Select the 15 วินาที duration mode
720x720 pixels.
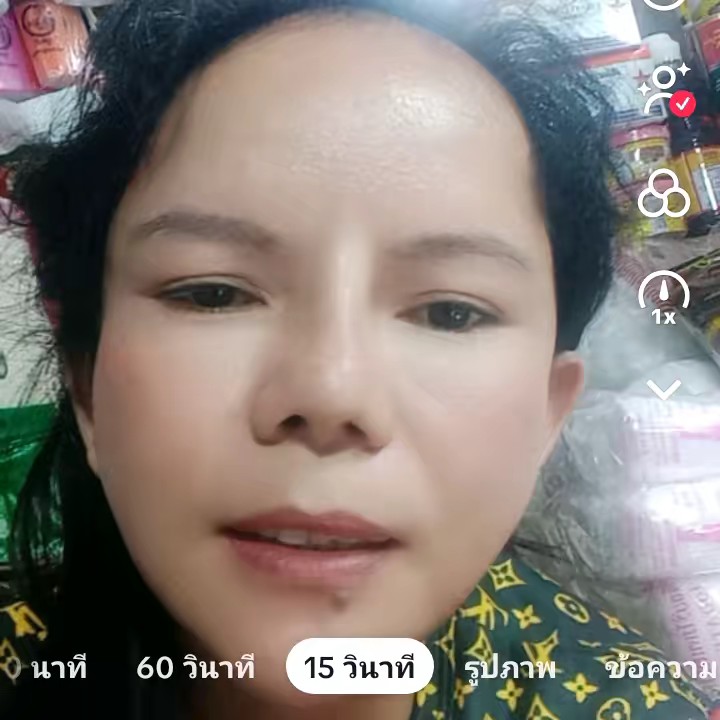(360, 668)
